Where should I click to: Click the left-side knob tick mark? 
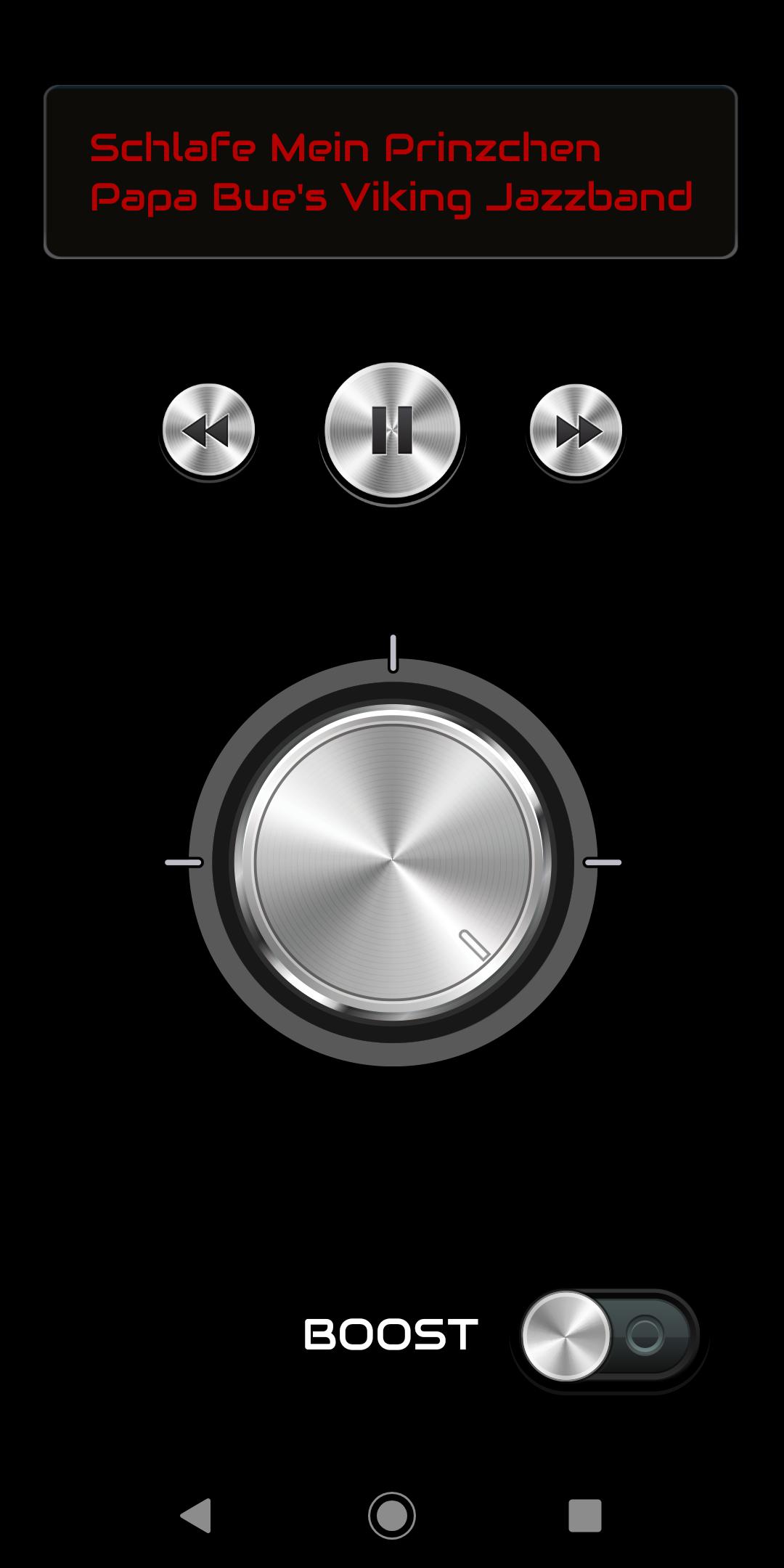[182, 862]
